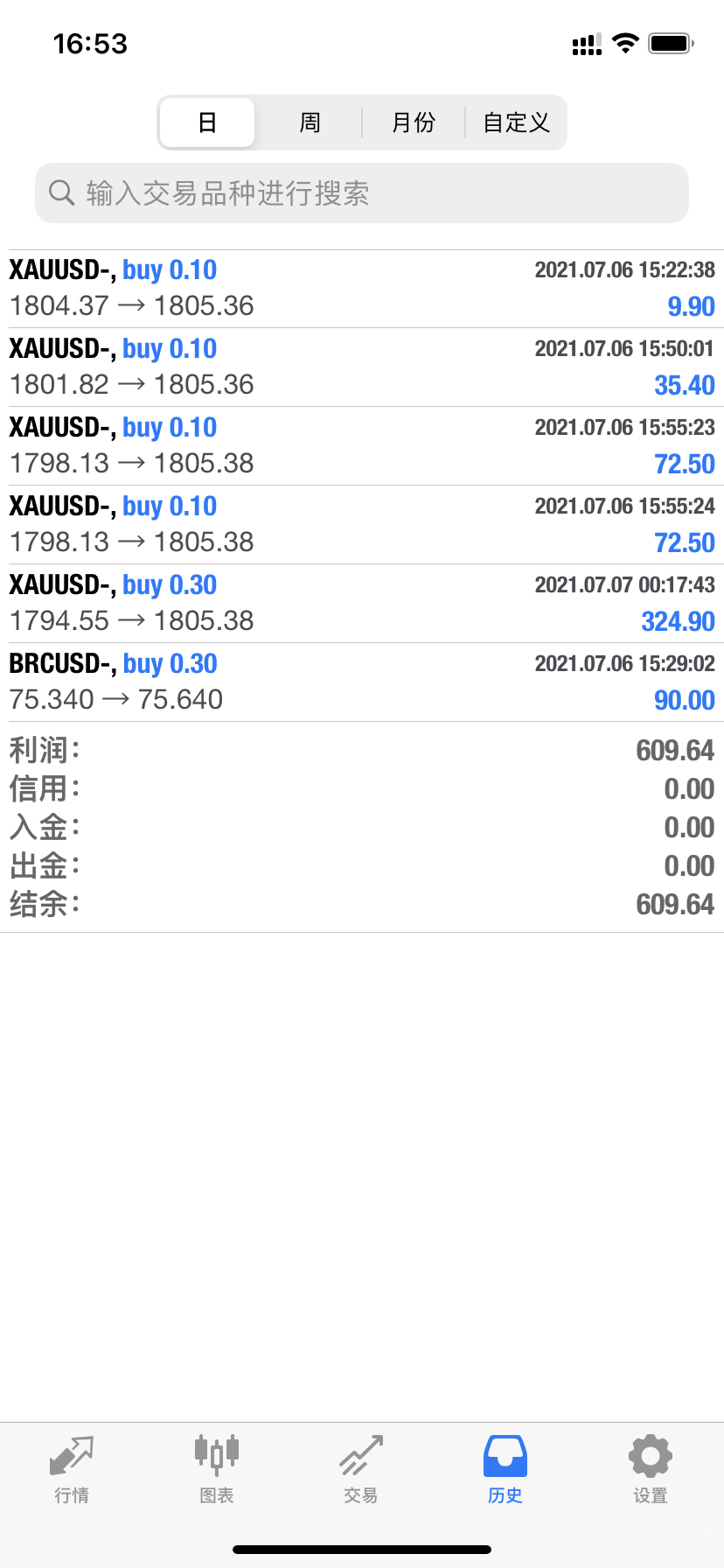Open the 自定义 custom date range tab
724x1568 pixels.
tap(515, 122)
